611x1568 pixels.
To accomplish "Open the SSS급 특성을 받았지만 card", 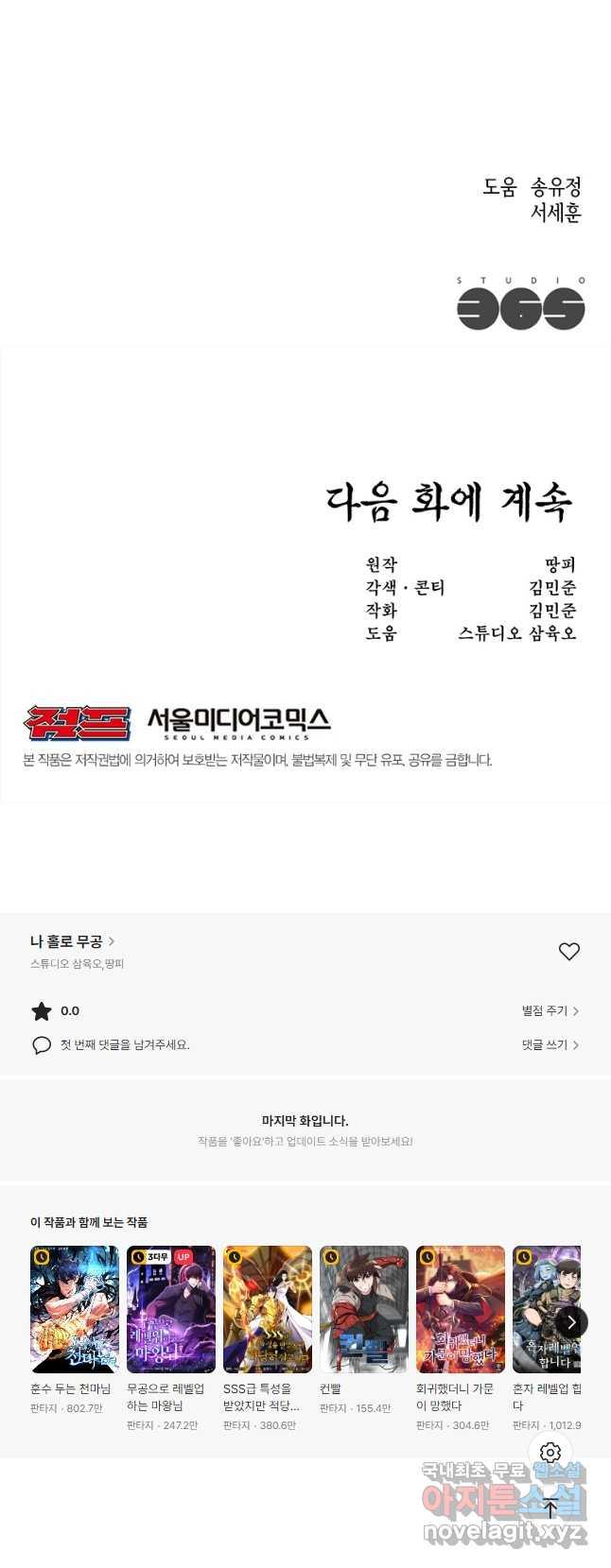I will 268,1309.
